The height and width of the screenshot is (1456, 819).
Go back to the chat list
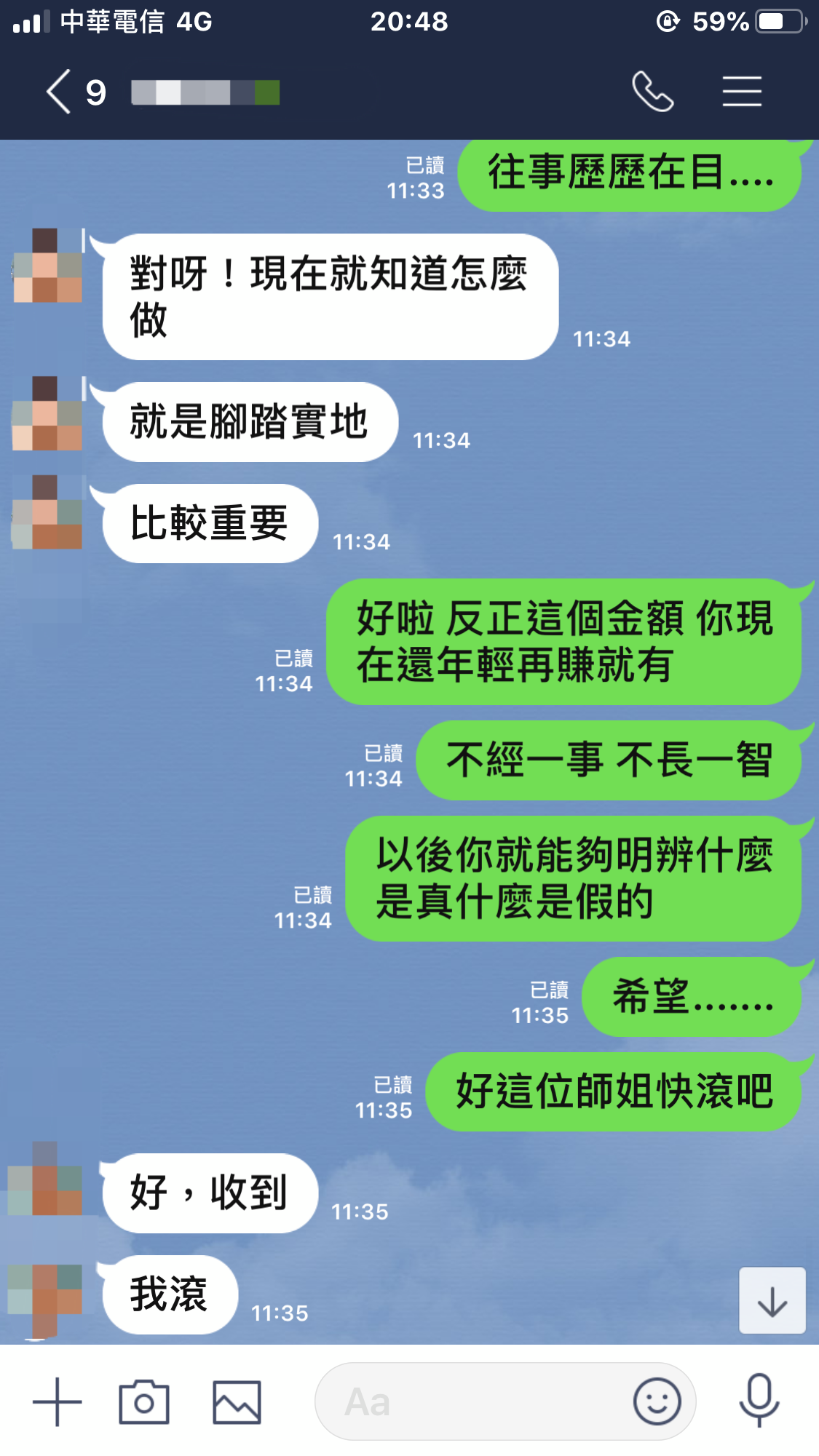point(60,92)
